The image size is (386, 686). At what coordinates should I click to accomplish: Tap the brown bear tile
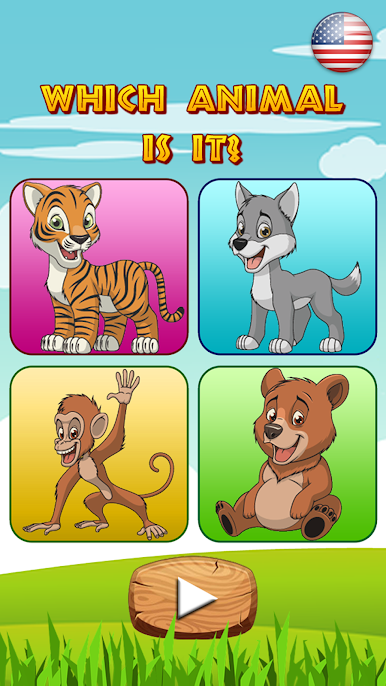click(x=288, y=454)
